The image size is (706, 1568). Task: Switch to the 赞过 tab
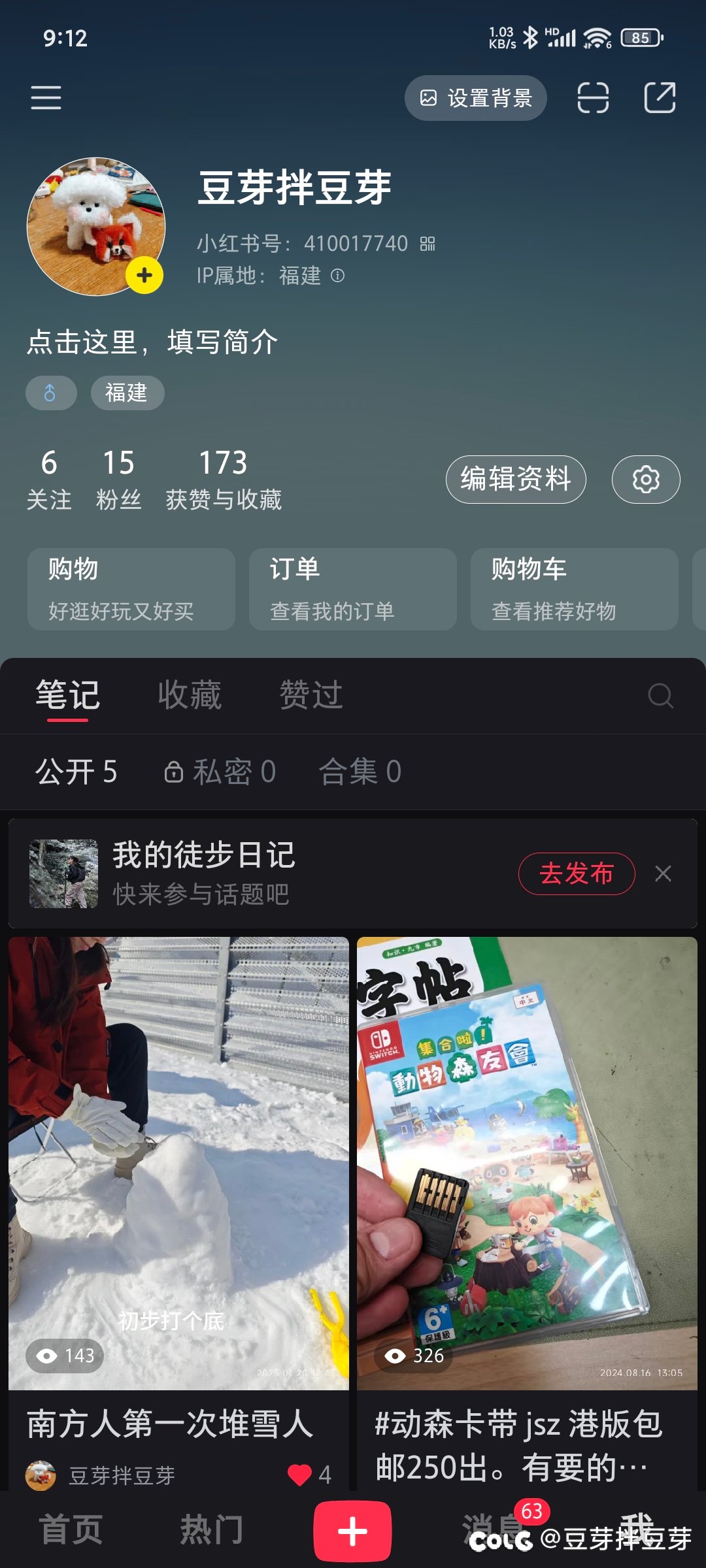[x=311, y=695]
